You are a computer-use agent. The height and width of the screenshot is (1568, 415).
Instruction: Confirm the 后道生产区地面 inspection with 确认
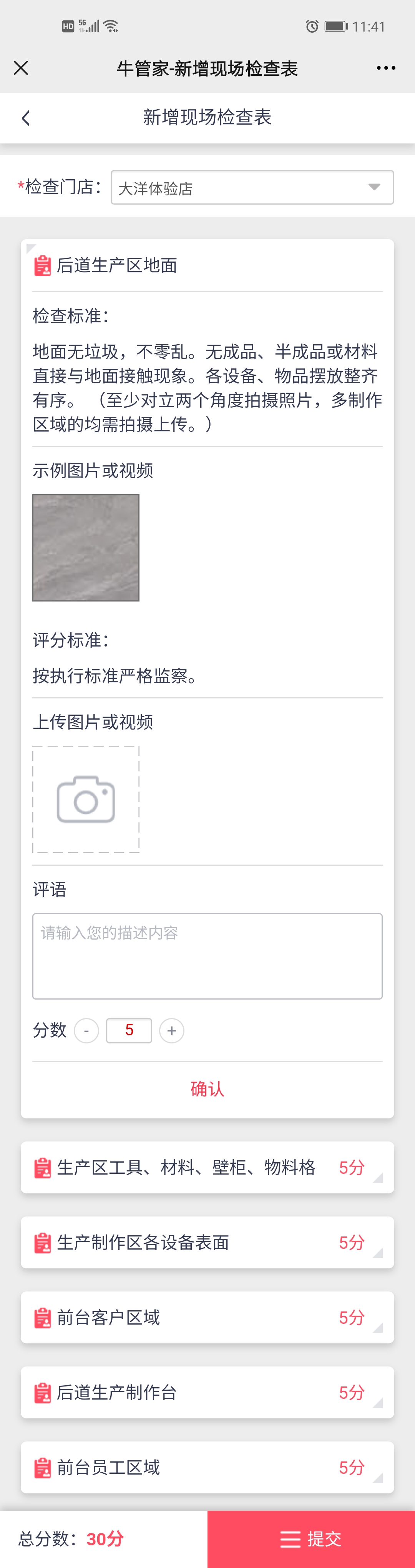tap(207, 1088)
